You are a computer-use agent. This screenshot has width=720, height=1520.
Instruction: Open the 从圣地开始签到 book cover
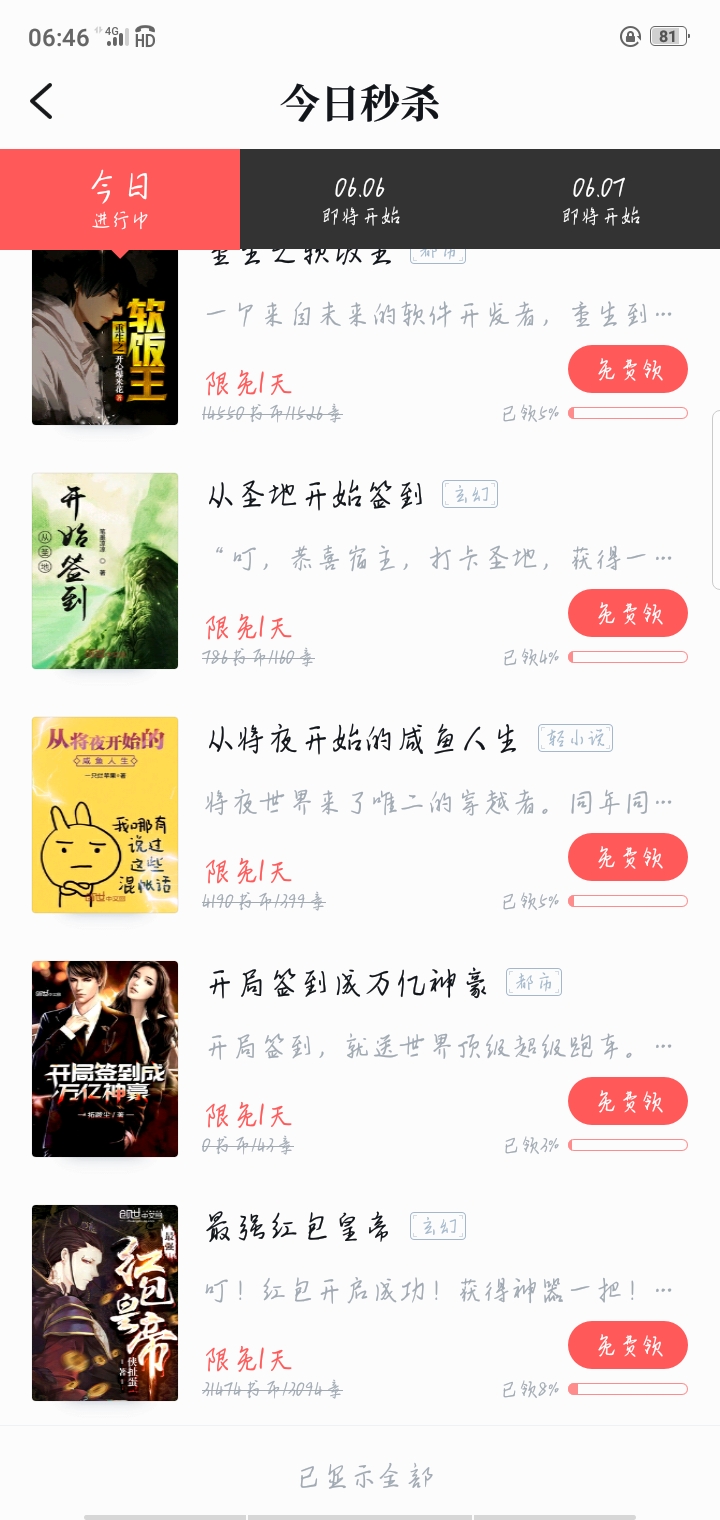(x=105, y=571)
